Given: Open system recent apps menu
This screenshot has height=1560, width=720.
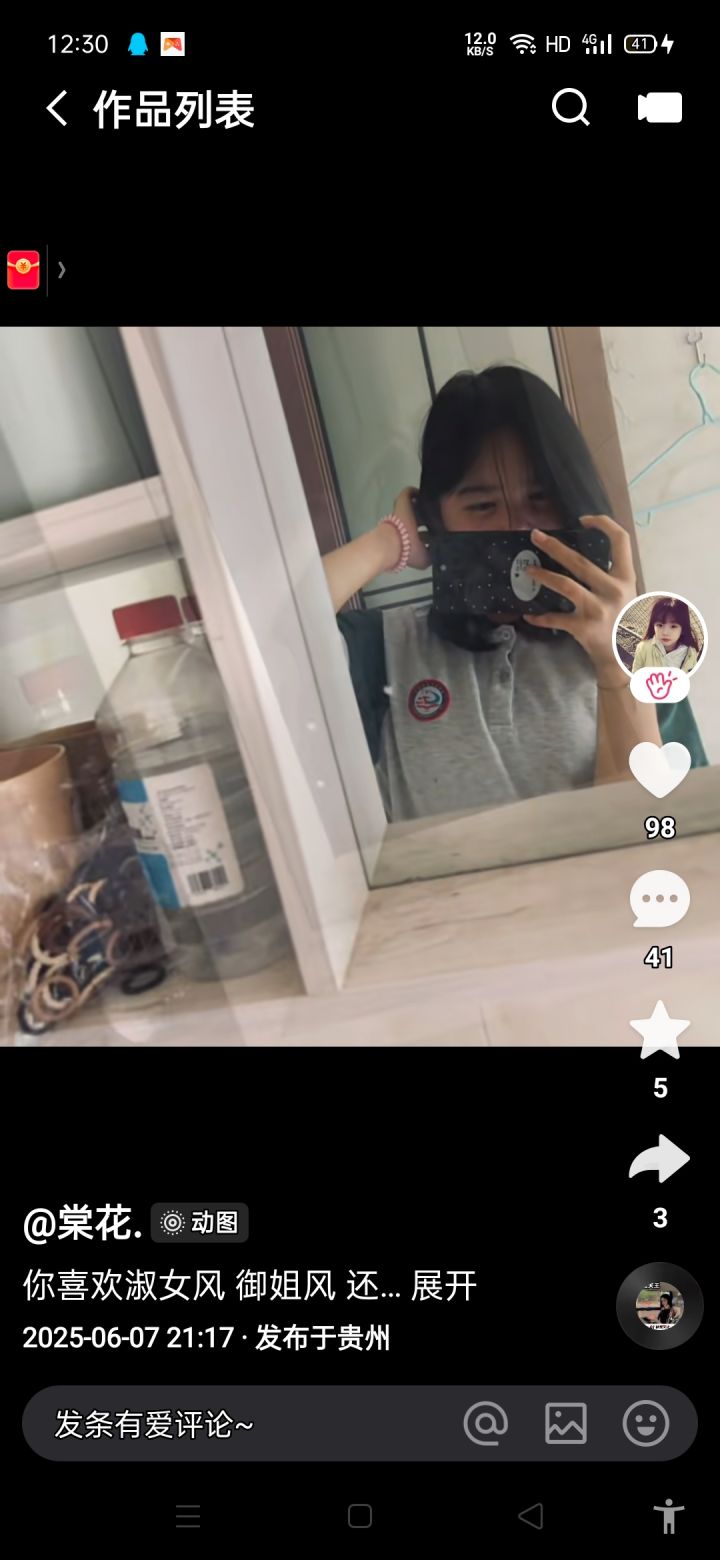Looking at the screenshot, I should tap(188, 1516).
